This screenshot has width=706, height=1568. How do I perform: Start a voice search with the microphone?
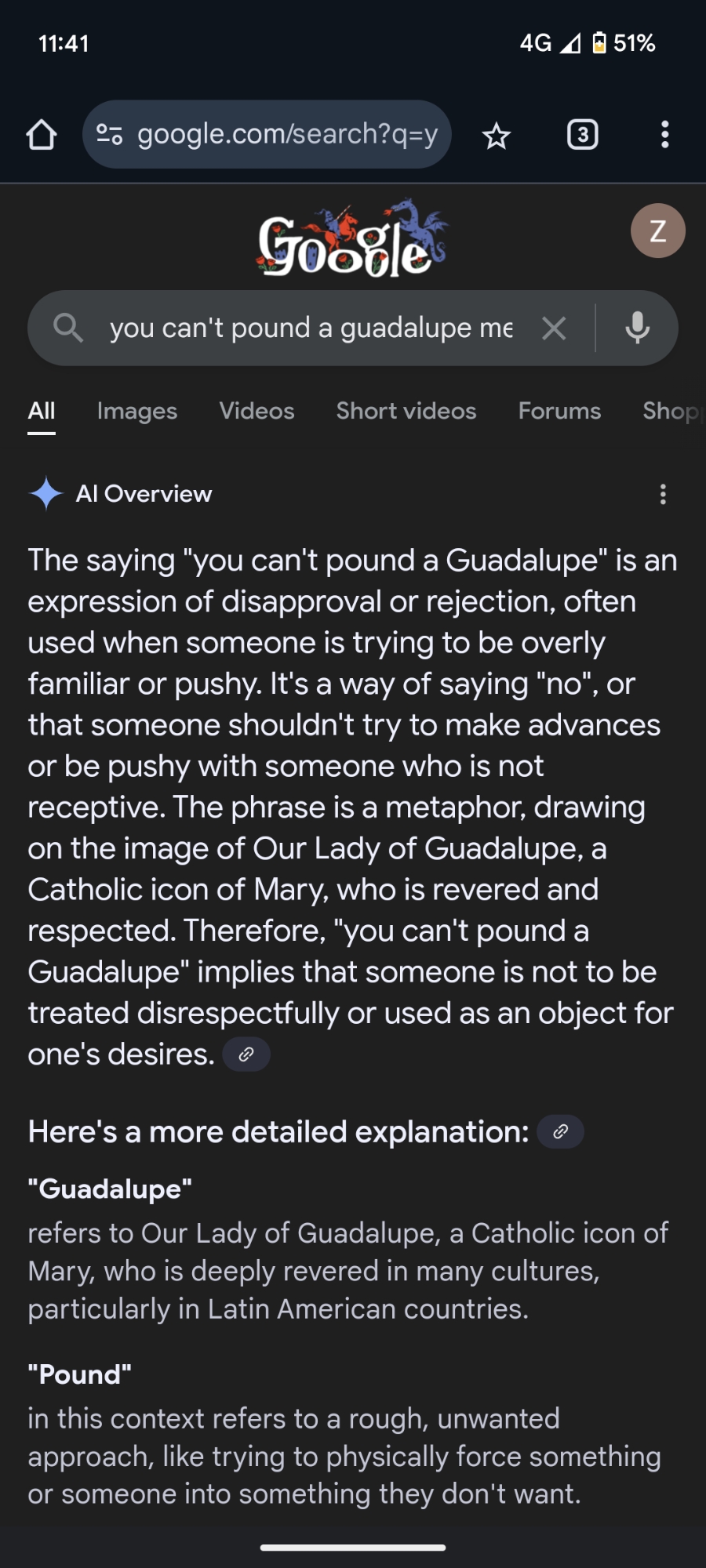click(637, 328)
